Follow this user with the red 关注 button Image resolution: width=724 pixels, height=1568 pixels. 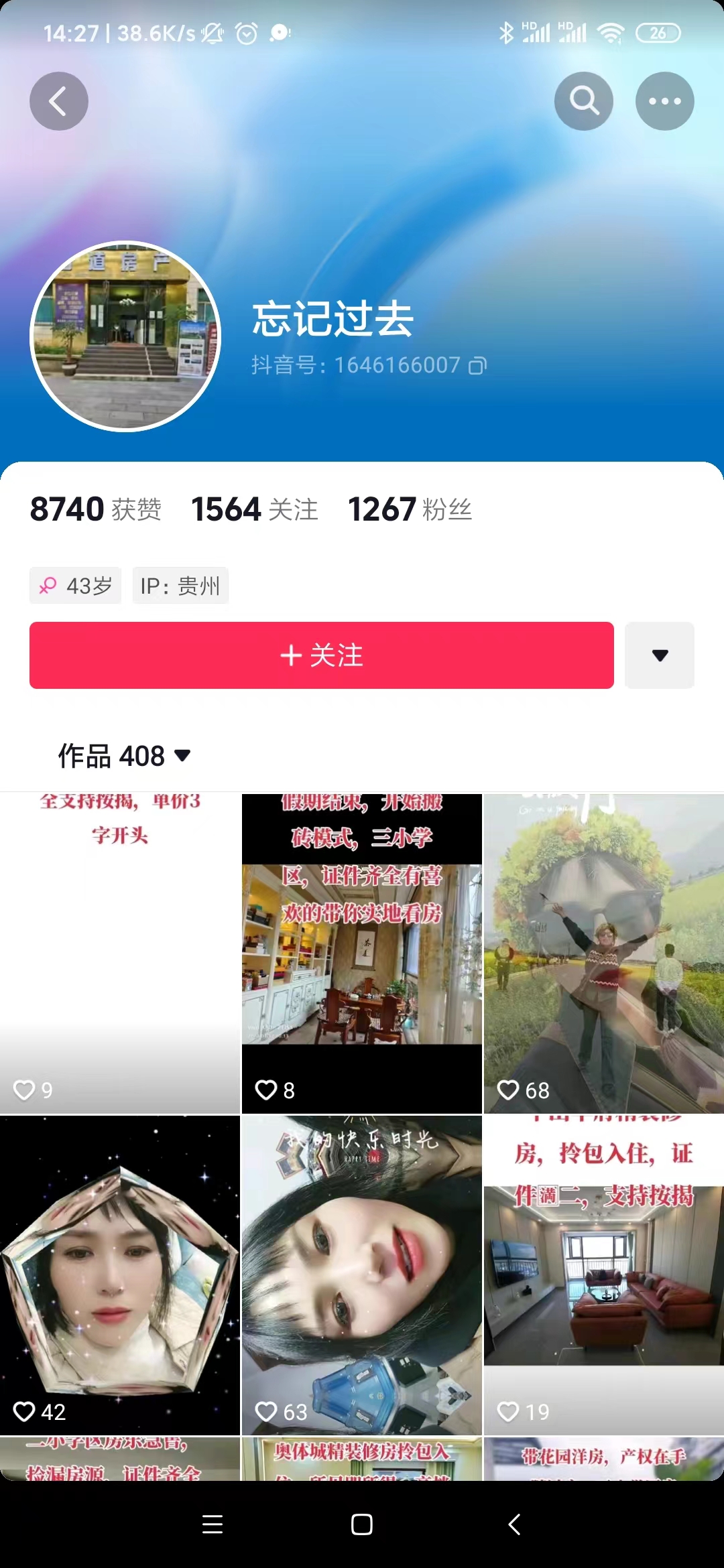coord(321,655)
